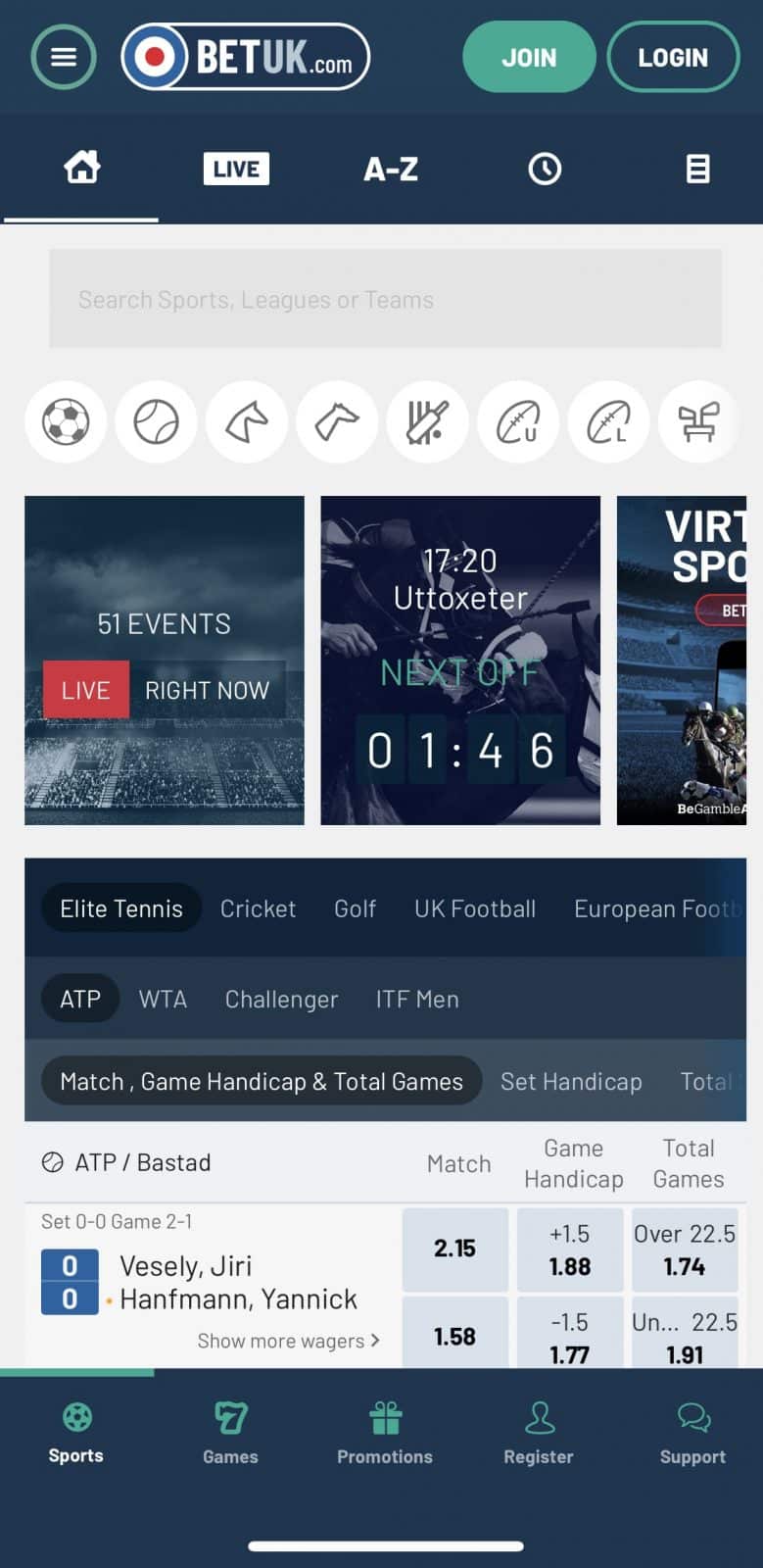Open the A-Z sports list

[x=391, y=170]
